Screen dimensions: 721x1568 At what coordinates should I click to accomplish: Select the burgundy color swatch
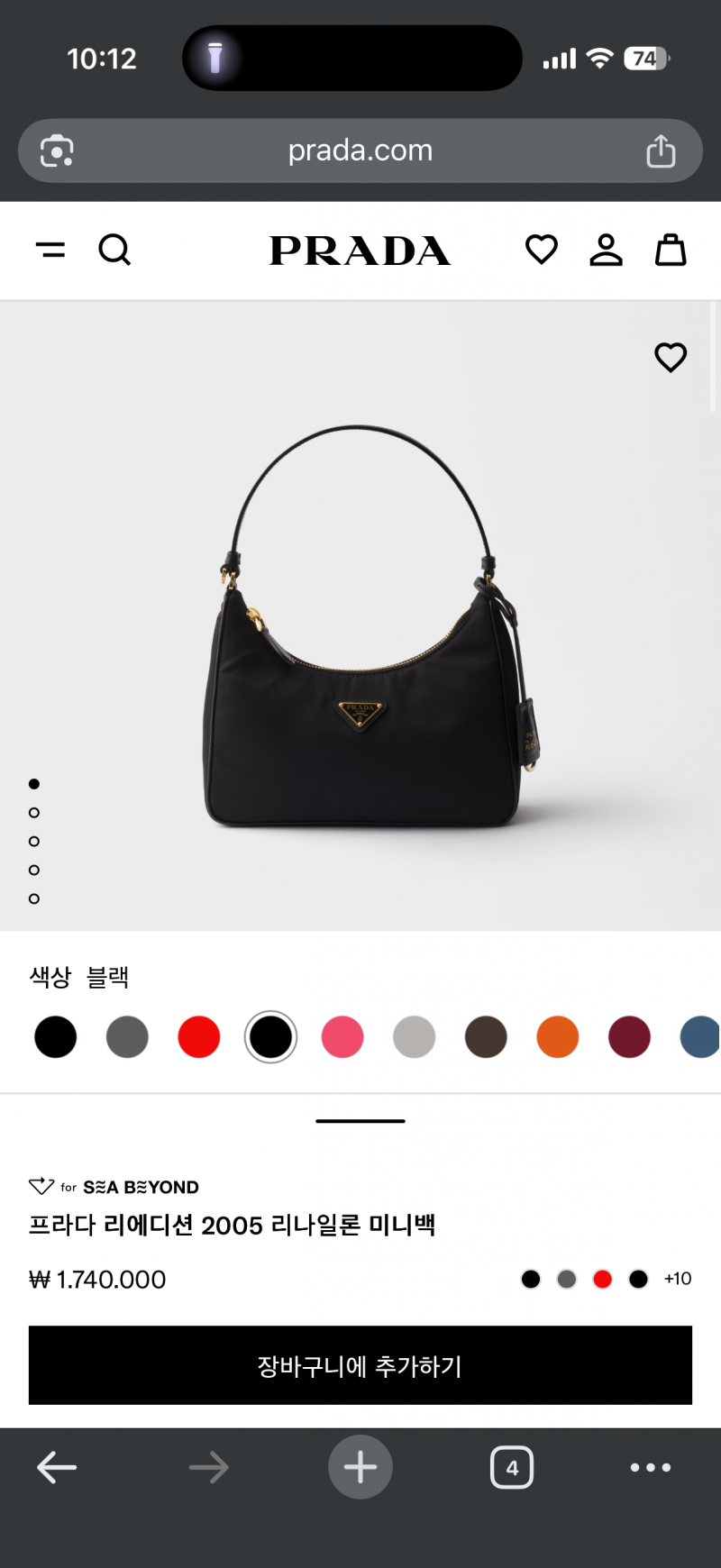coord(629,1036)
